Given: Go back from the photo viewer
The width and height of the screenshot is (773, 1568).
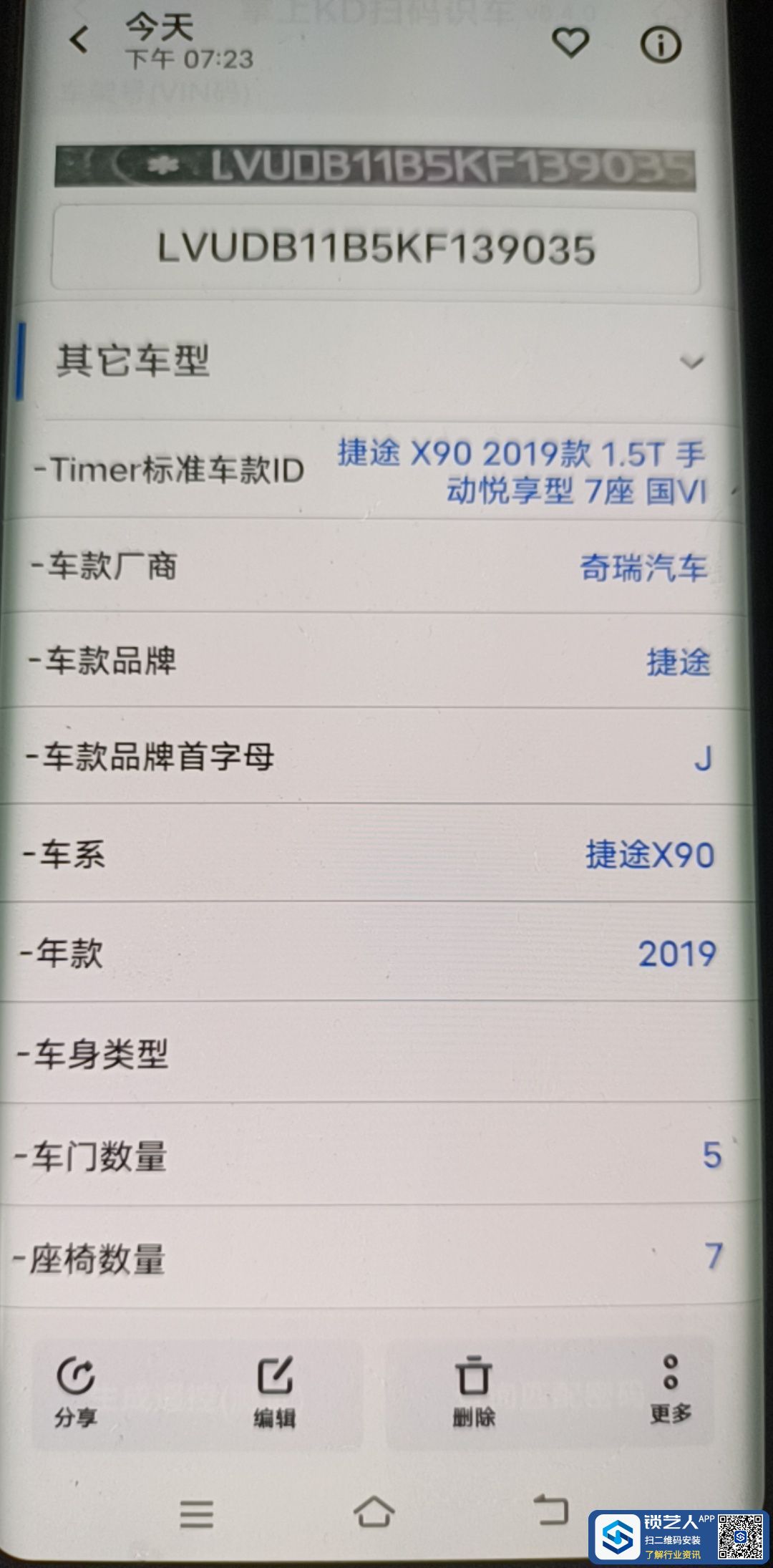Looking at the screenshot, I should coord(79,41).
